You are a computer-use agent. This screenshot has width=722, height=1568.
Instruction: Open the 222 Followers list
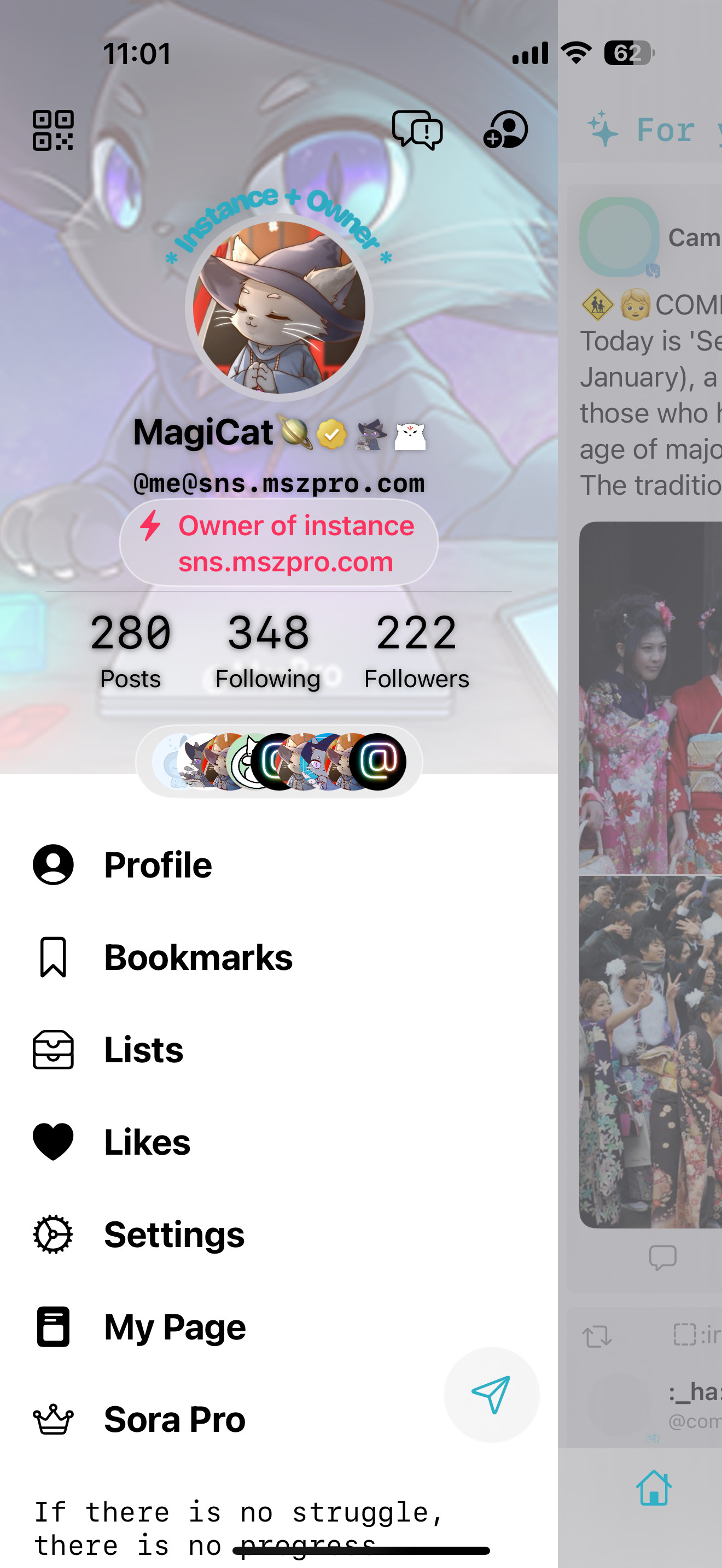tap(416, 651)
